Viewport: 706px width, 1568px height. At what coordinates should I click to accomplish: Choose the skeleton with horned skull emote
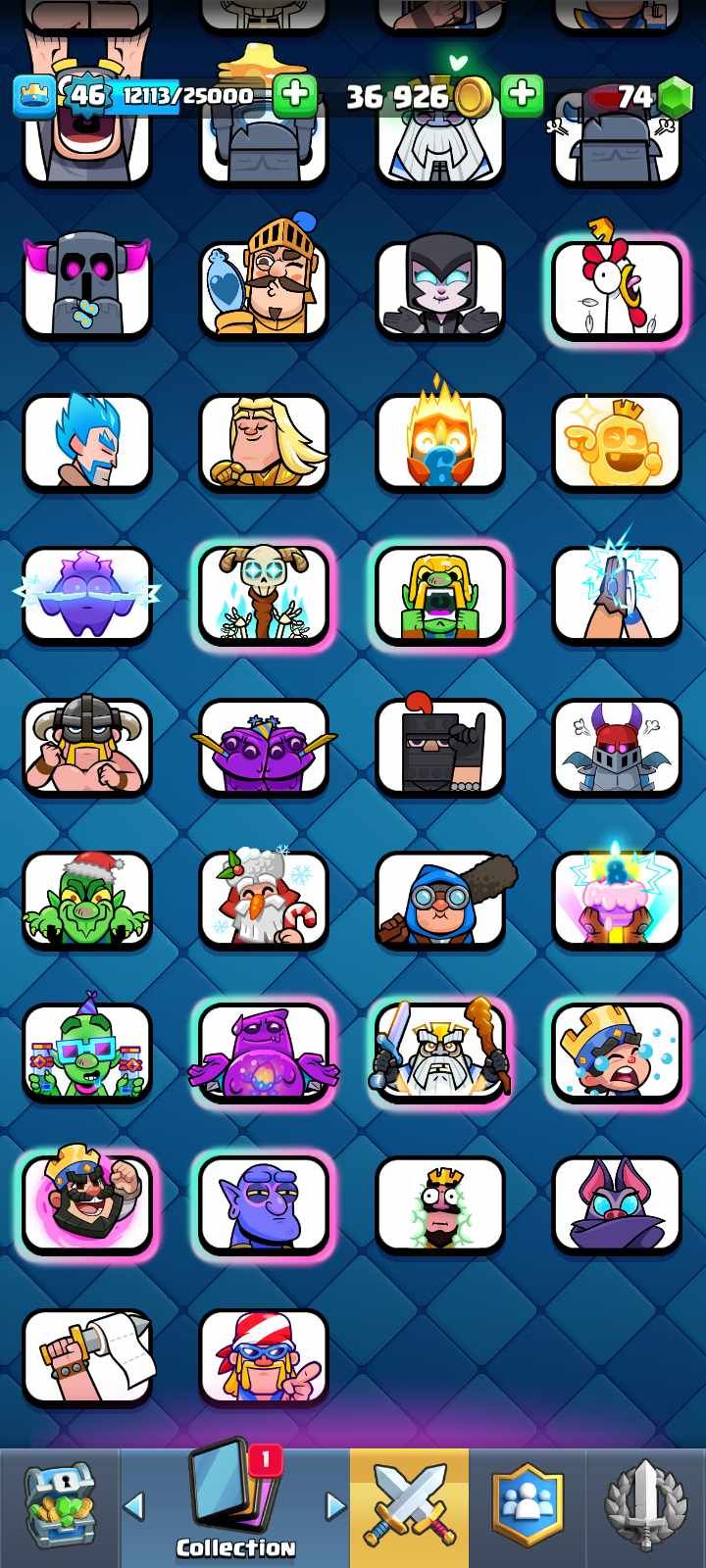click(x=263, y=595)
